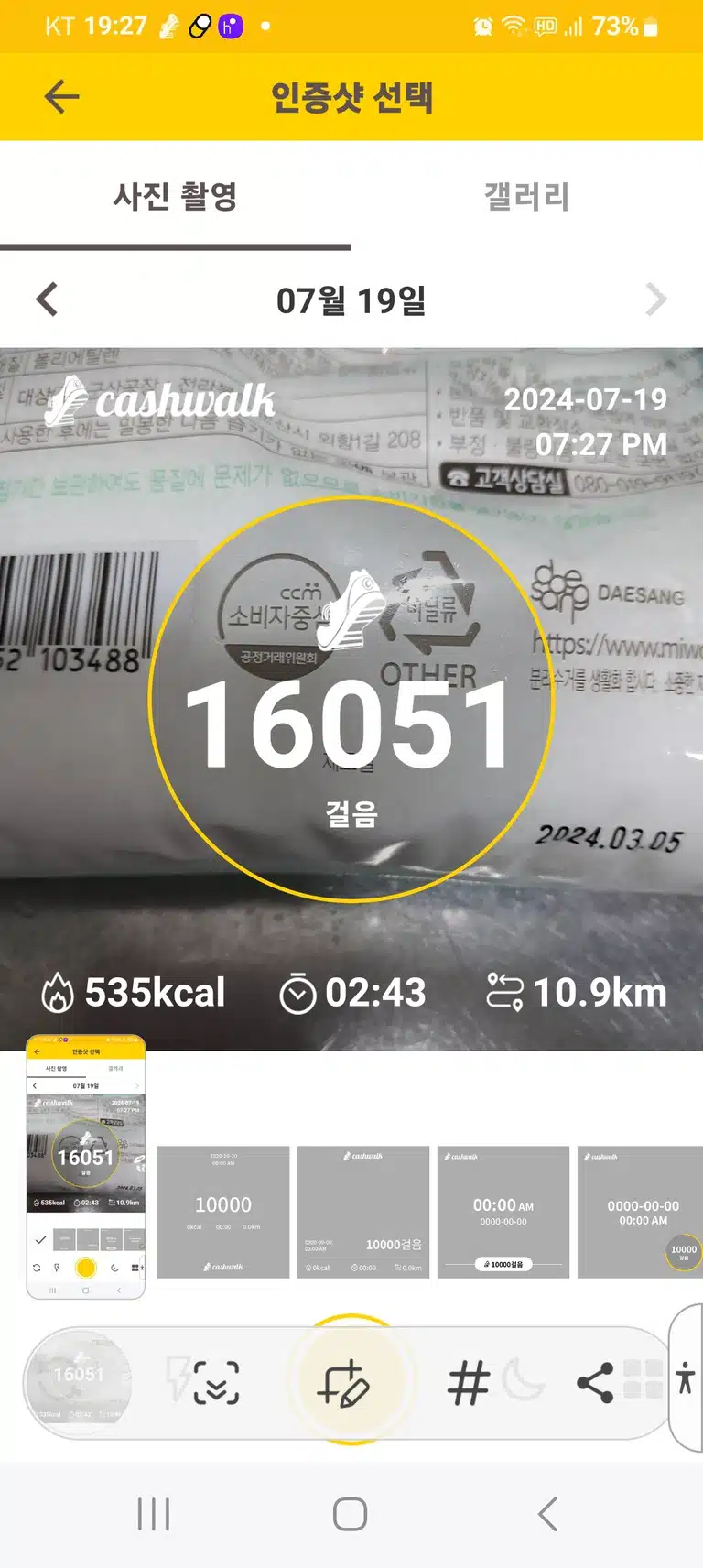
Task: Select the 사진 촬영 tab
Action: (x=176, y=196)
